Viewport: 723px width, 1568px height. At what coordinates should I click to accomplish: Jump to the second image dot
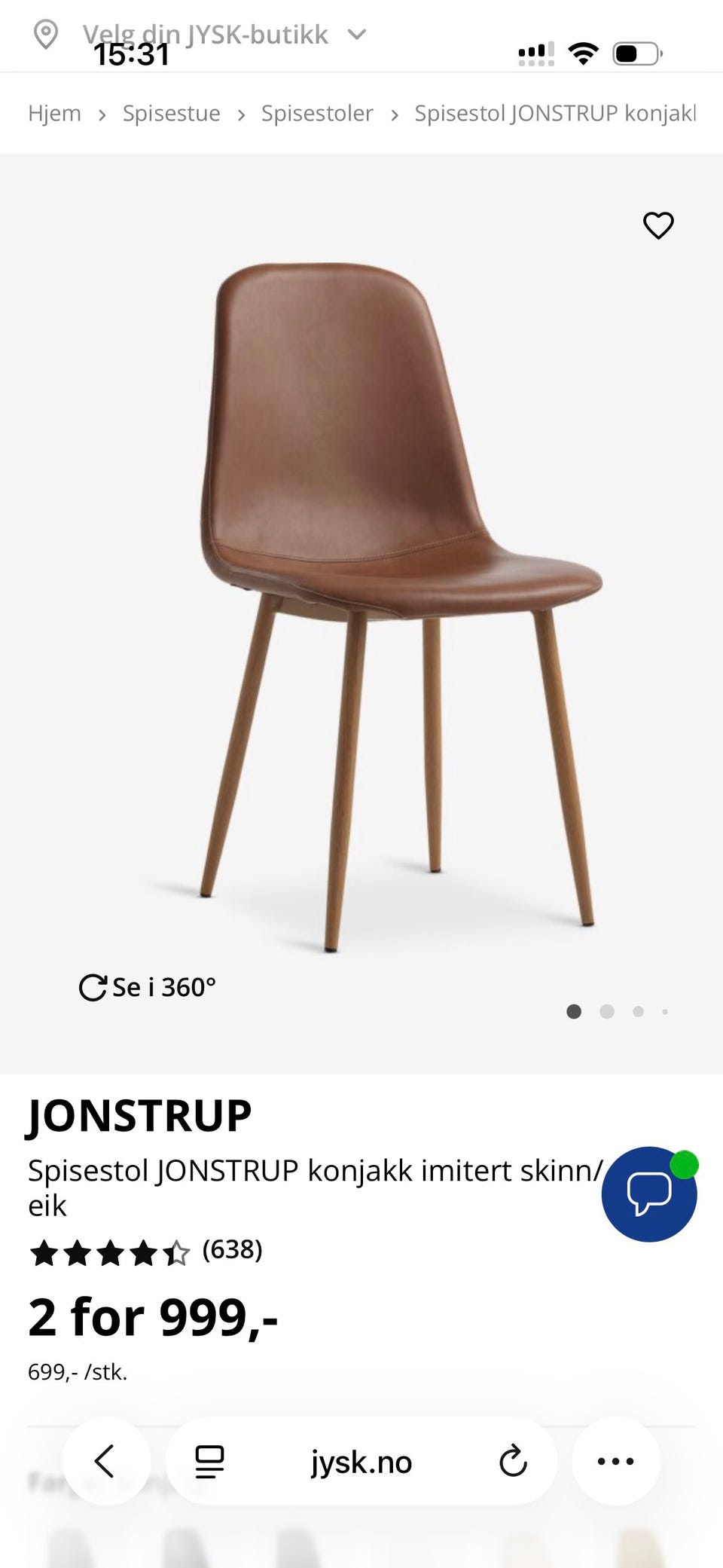coord(607,1011)
